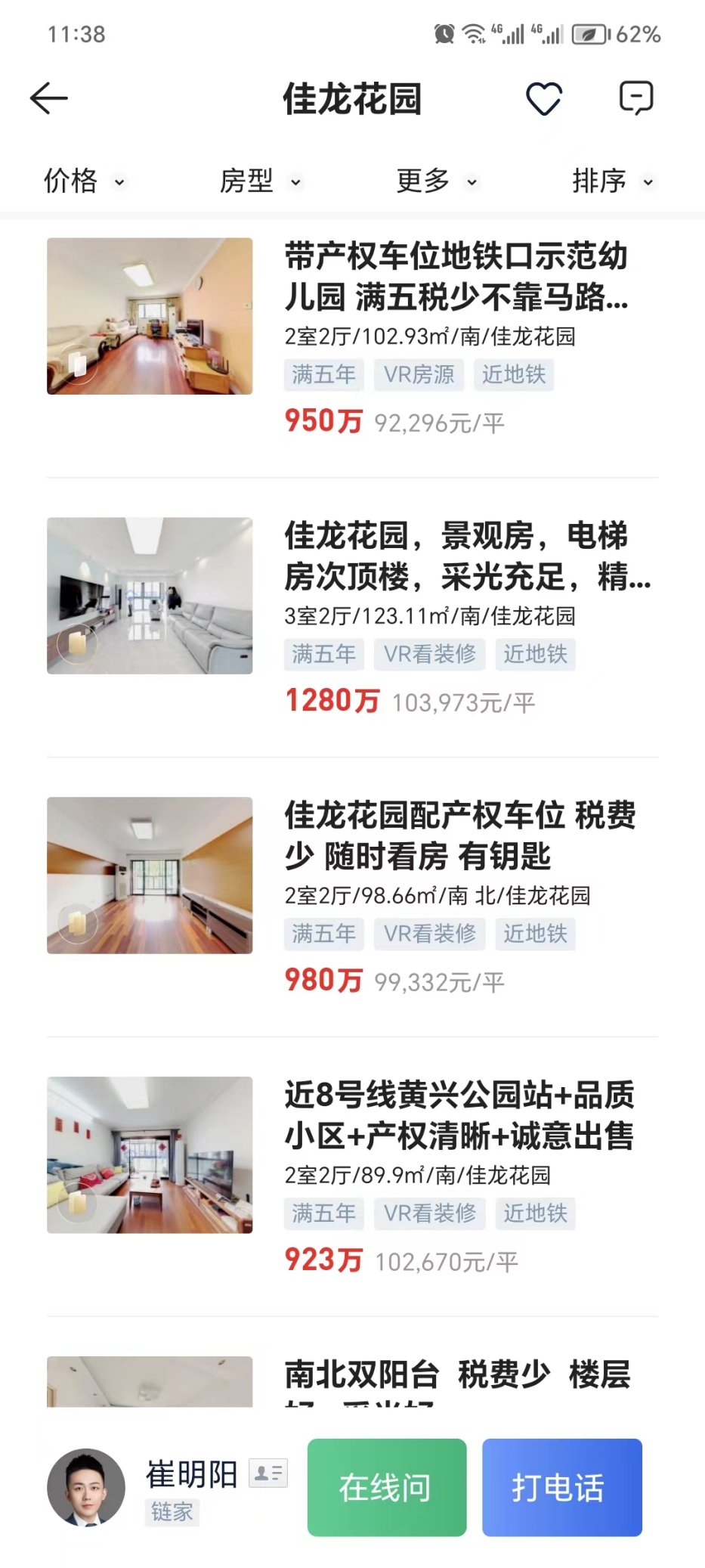This screenshot has height=1568, width=705.
Task: Expand the 价格 filter dropdown
Action: 84,181
